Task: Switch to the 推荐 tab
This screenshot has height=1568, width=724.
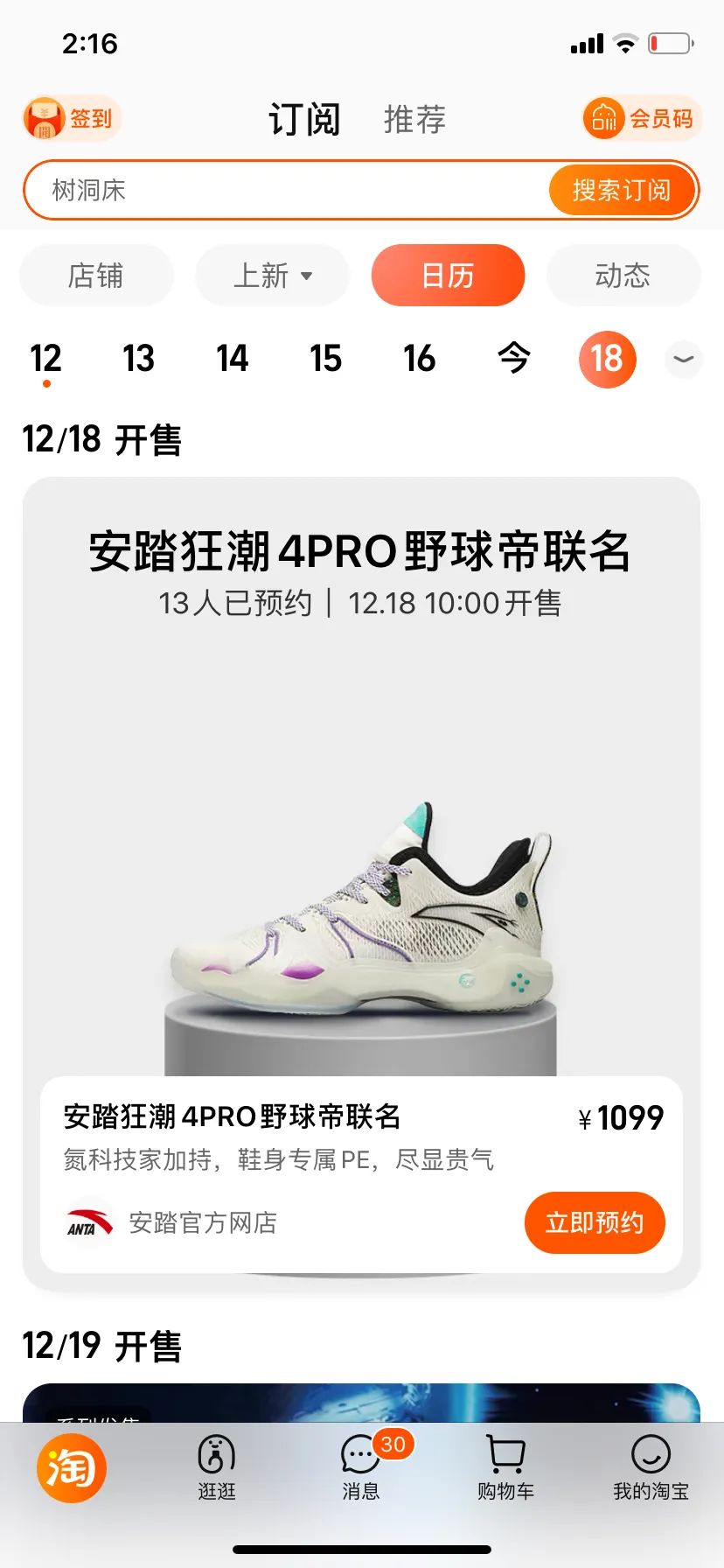Action: [x=414, y=119]
